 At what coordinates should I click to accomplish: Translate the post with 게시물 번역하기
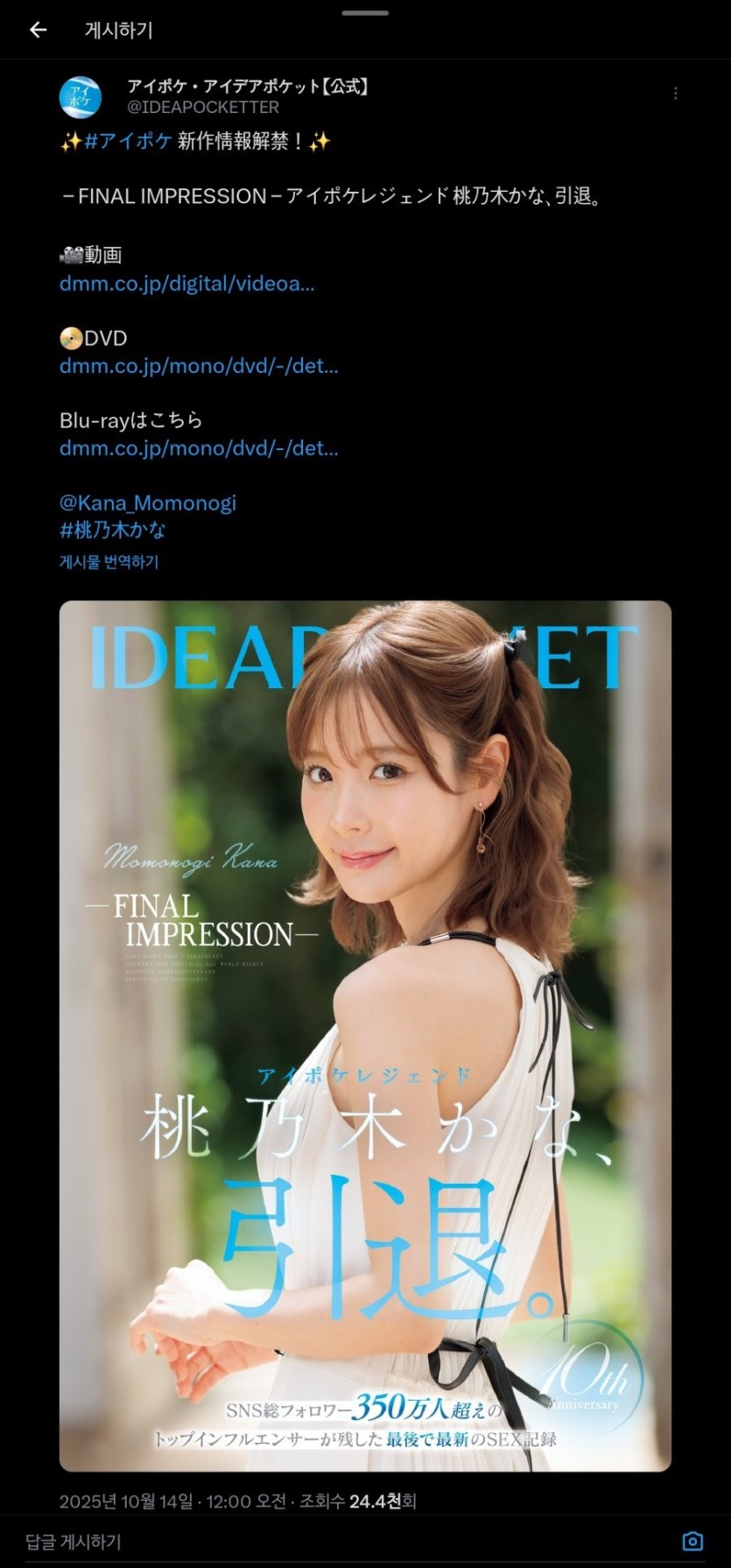pyautogui.click(x=109, y=562)
